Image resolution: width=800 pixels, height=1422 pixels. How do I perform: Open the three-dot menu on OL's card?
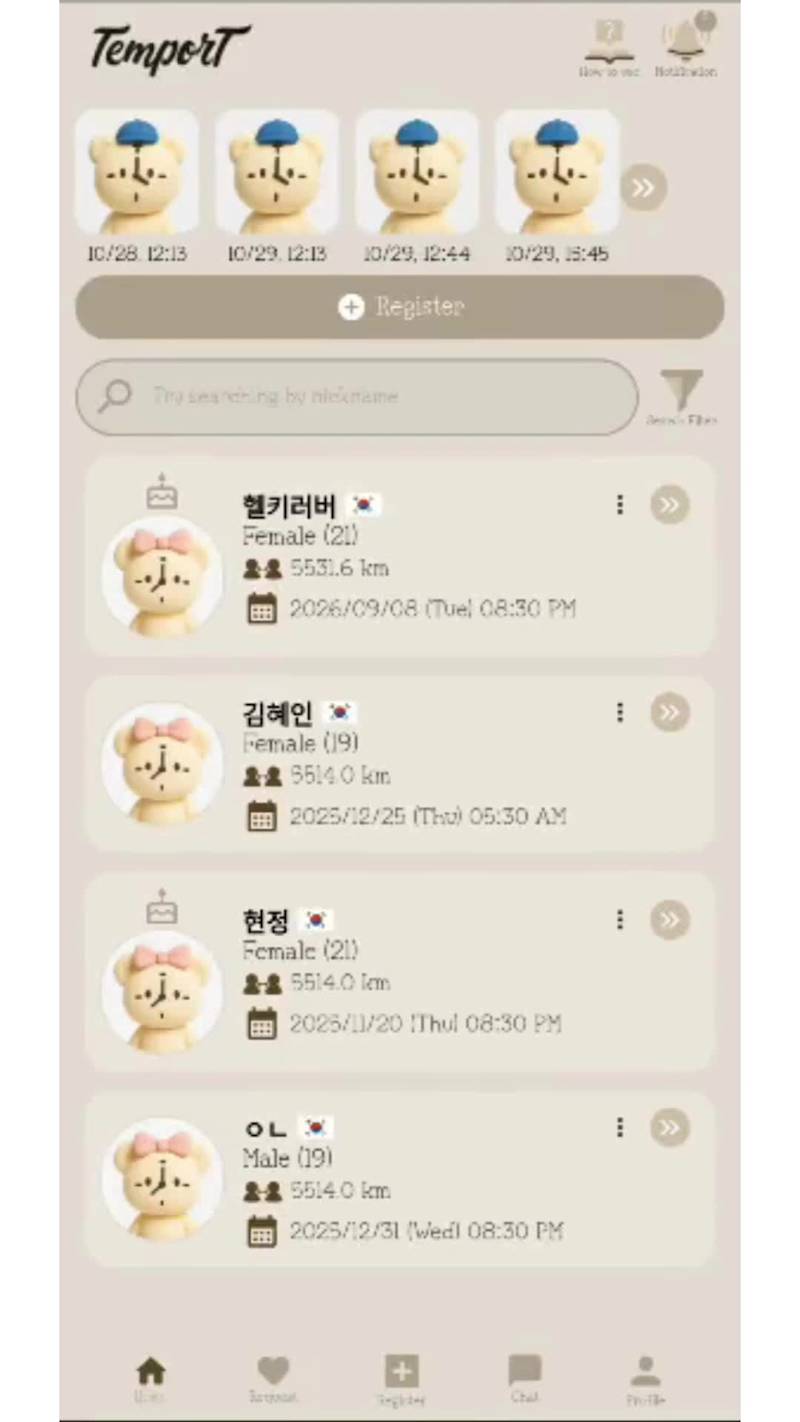click(x=620, y=1128)
